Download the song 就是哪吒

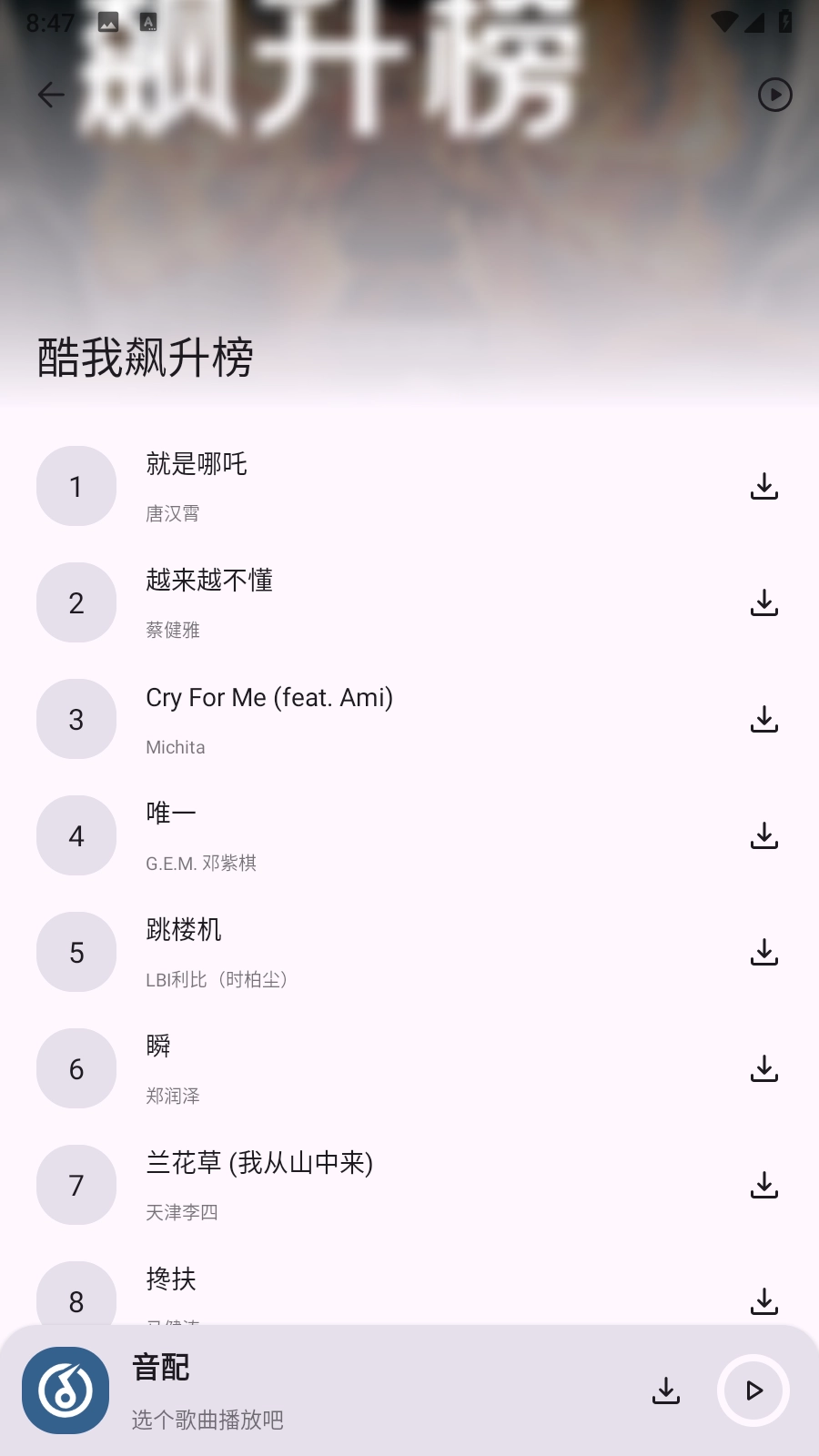click(765, 486)
